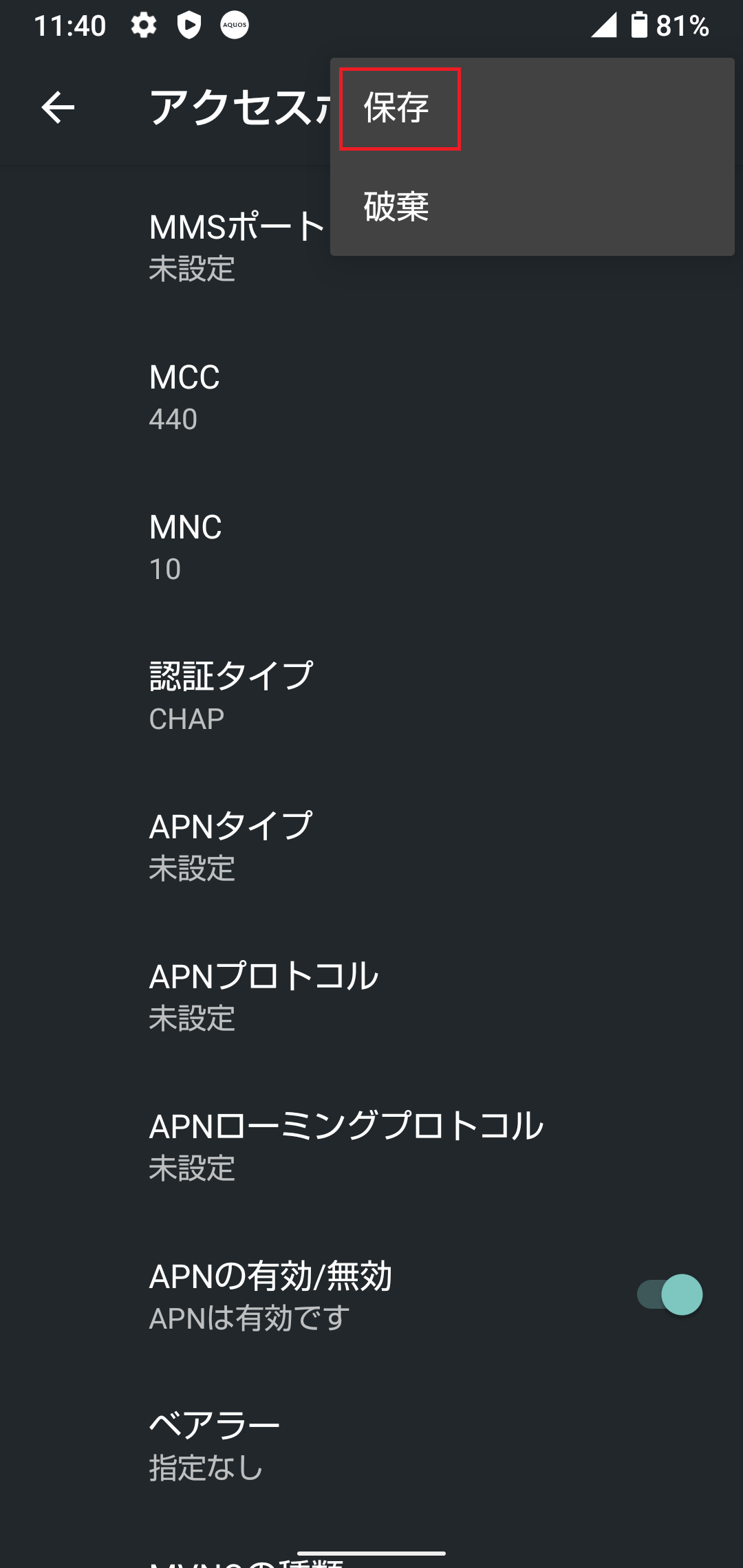Toggle the APNの有効/無効 switch
Image resolution: width=743 pixels, height=1568 pixels.
coord(669,1295)
